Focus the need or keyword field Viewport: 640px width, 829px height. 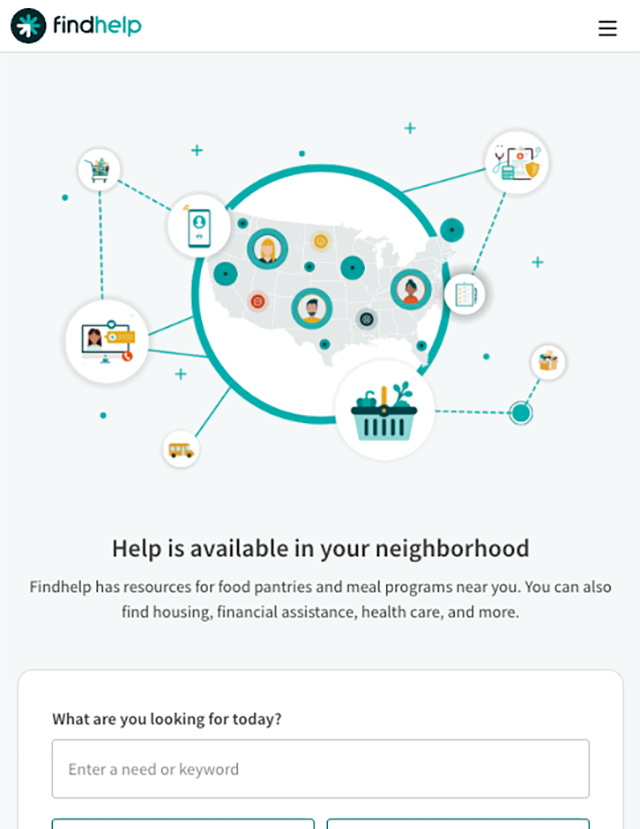click(320, 769)
